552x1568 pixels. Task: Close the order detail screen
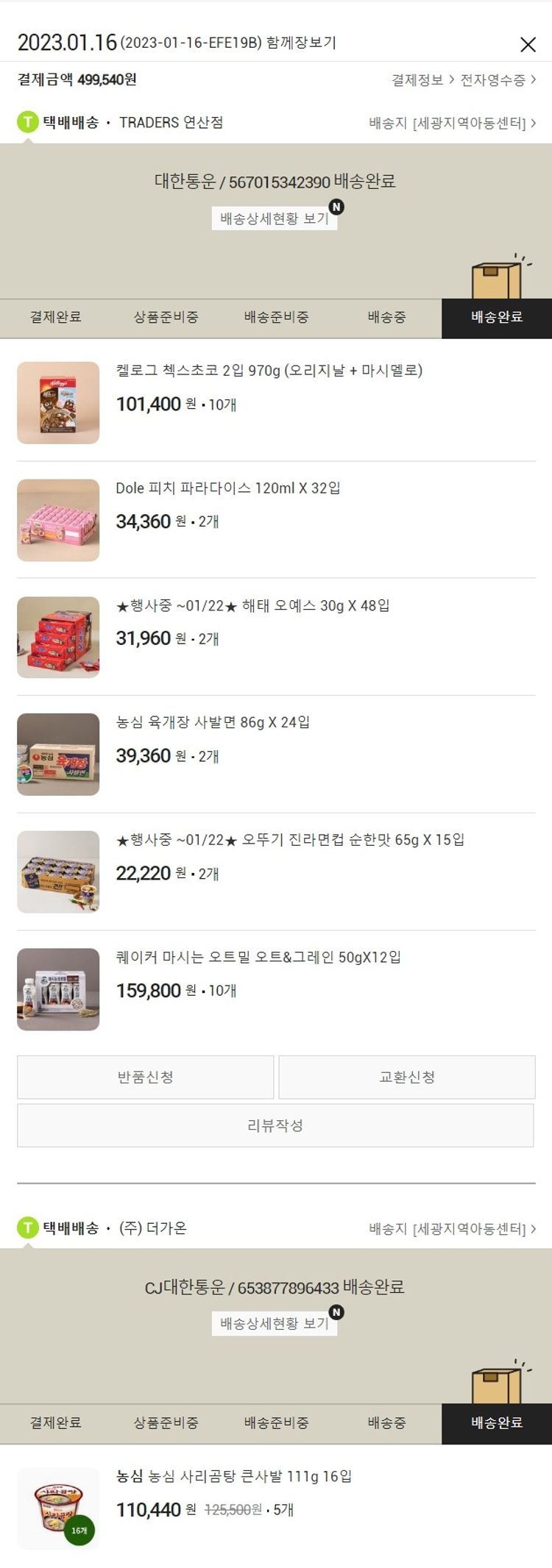(x=528, y=44)
